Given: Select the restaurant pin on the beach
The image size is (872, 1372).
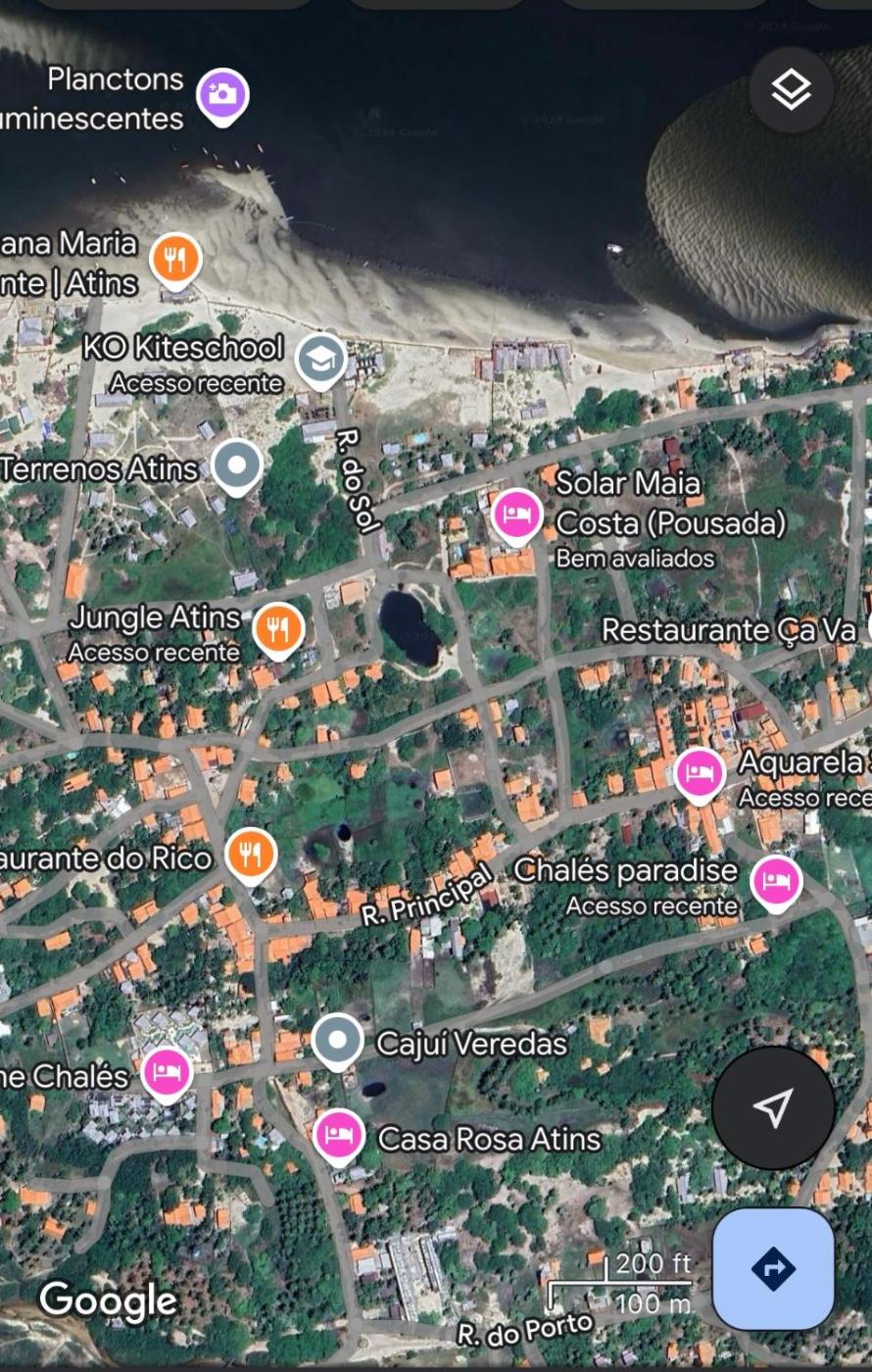Looking at the screenshot, I should [175, 258].
